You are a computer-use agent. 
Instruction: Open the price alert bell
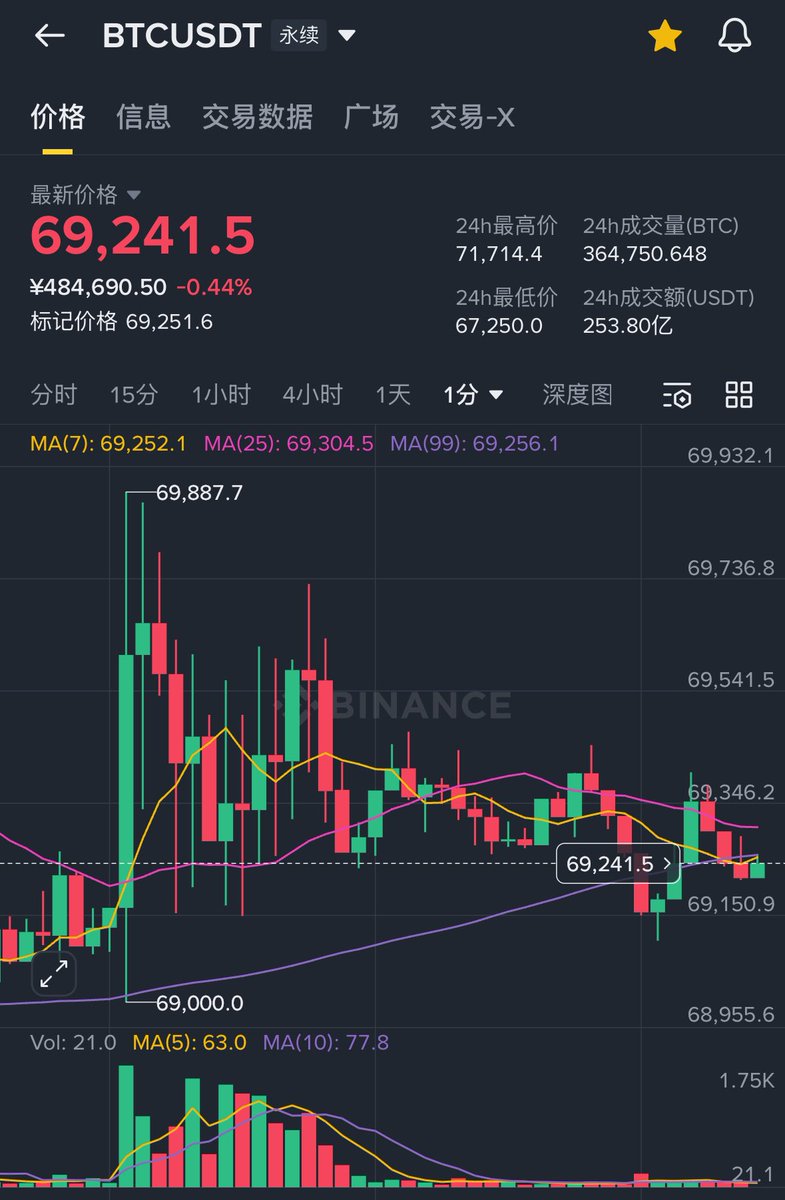pos(735,37)
